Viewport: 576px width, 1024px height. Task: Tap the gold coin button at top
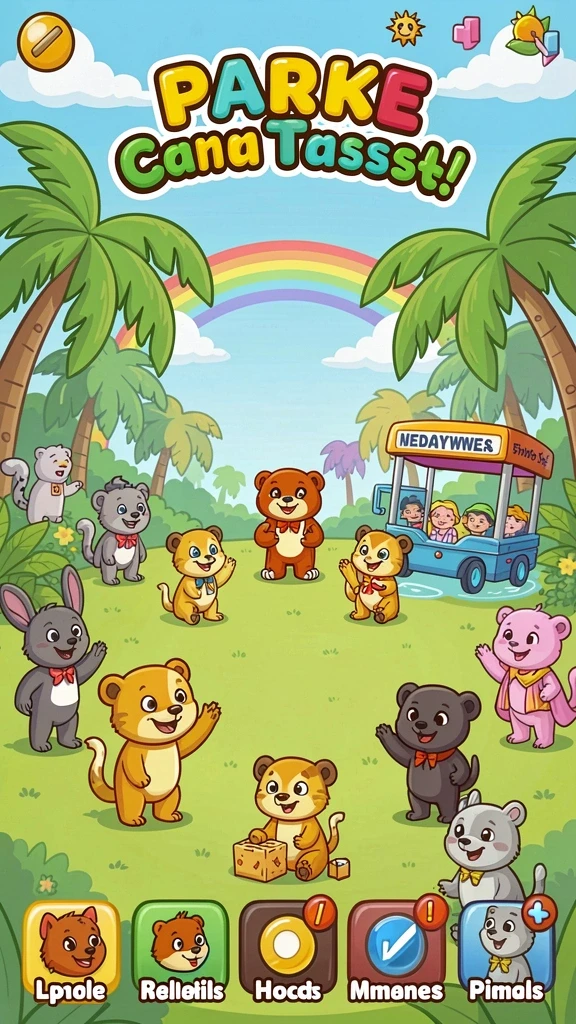(46, 42)
